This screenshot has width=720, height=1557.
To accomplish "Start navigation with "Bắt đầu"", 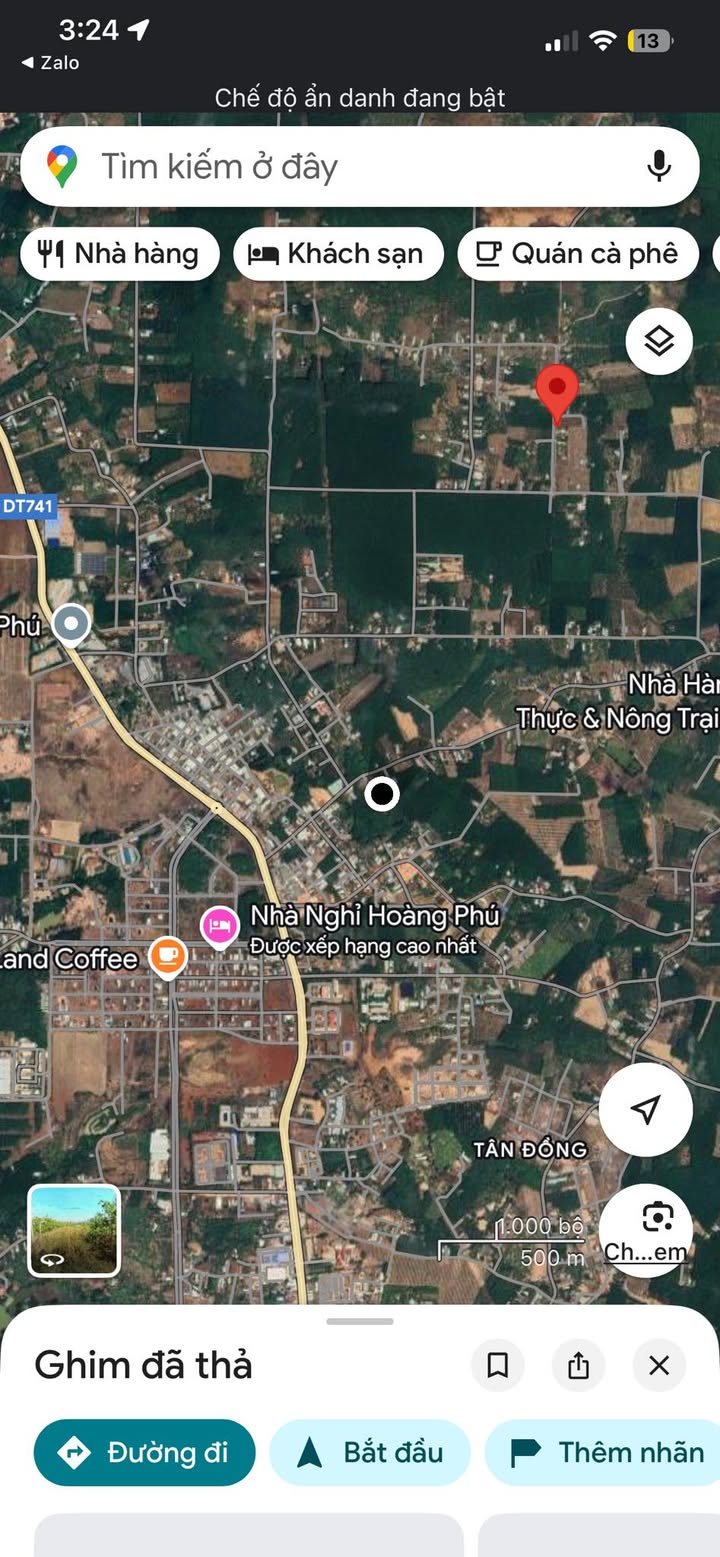I will click(x=370, y=1452).
